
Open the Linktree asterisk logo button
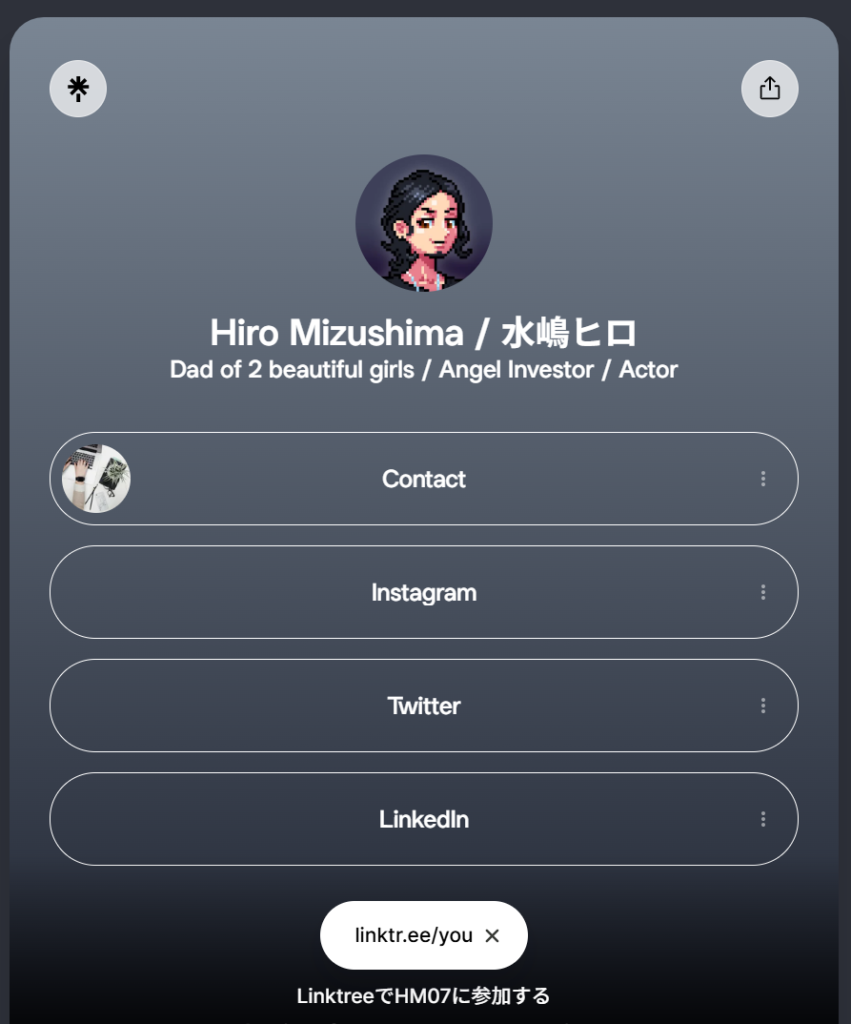tap(78, 89)
